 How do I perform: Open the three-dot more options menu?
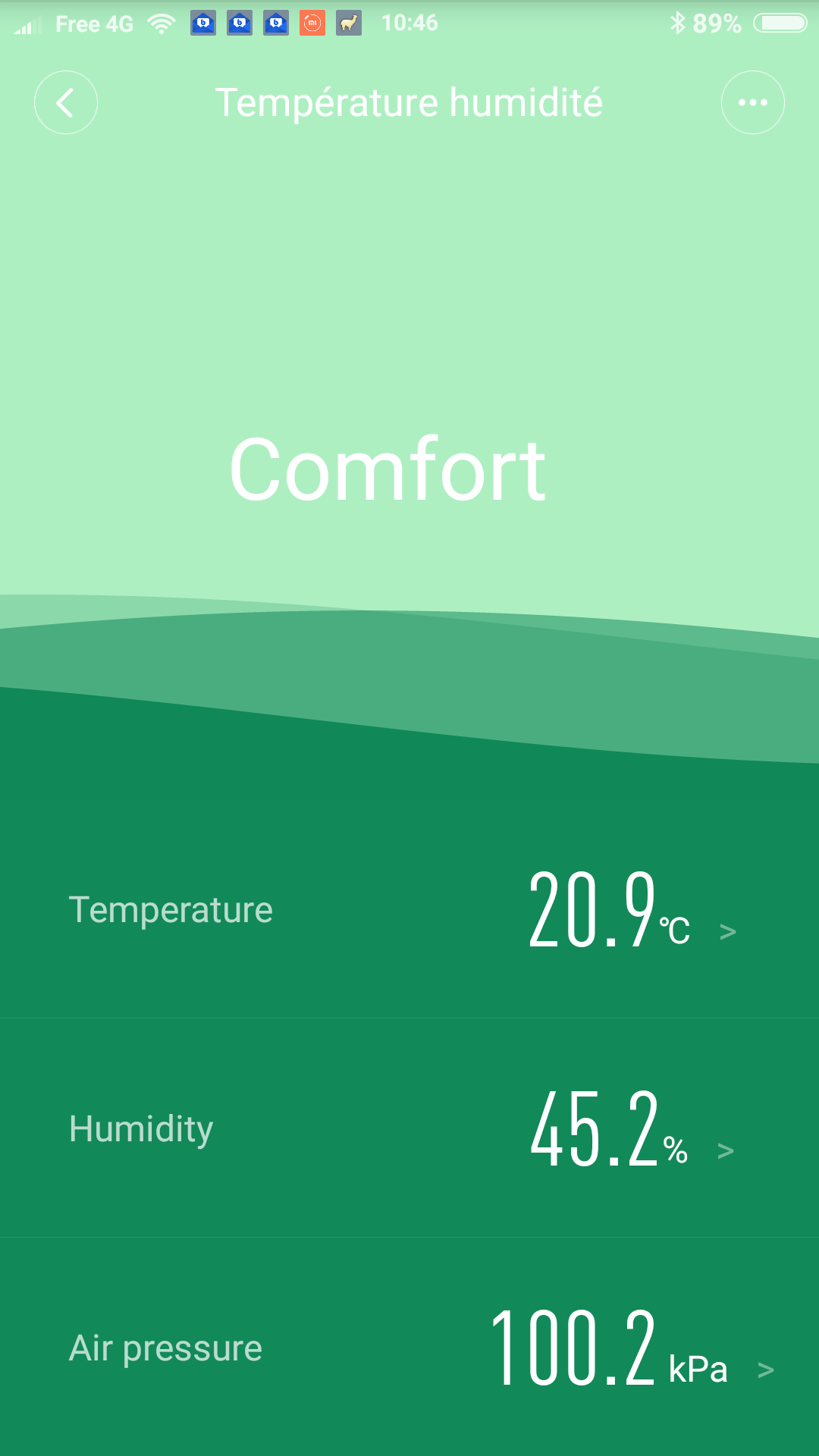point(752,102)
